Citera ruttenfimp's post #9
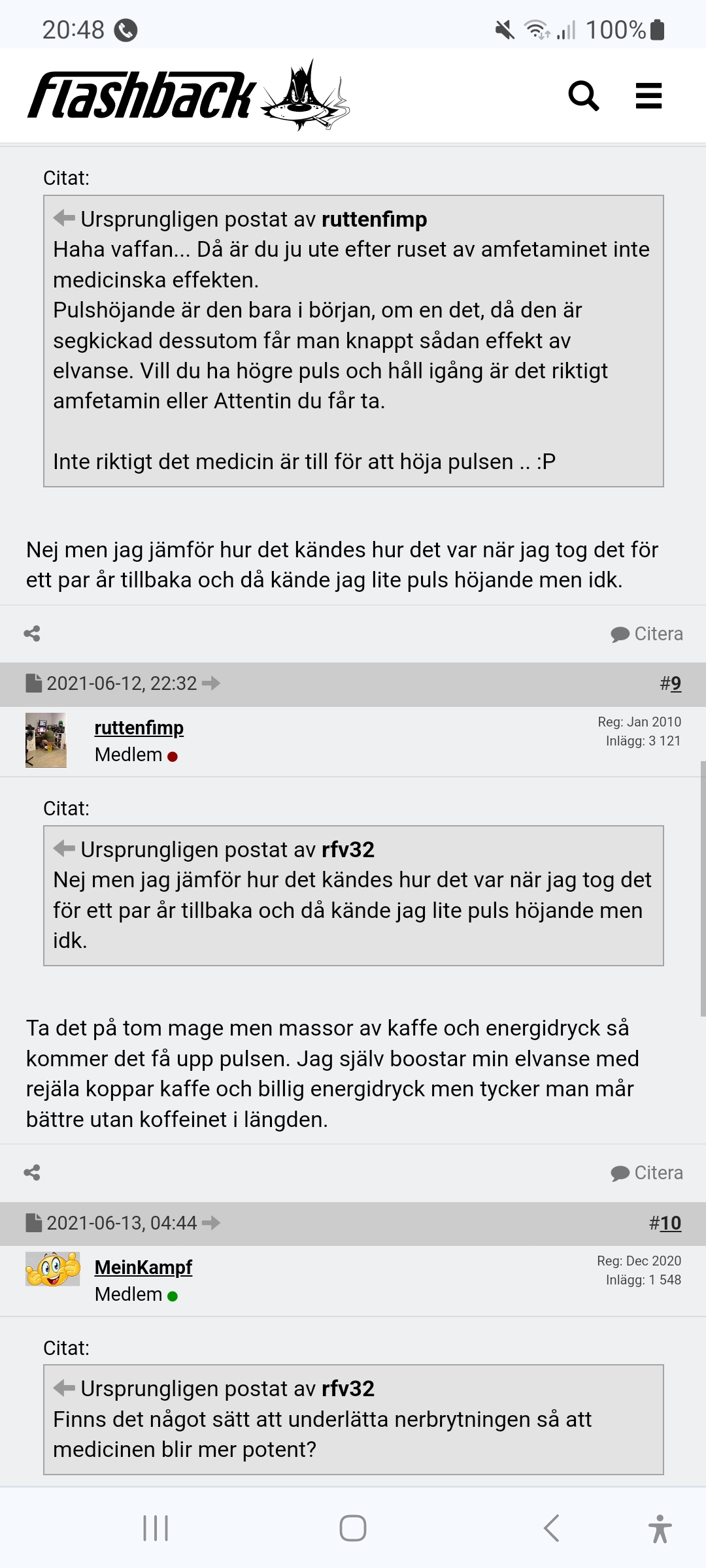Image resolution: width=706 pixels, height=1568 pixels. click(x=647, y=1173)
